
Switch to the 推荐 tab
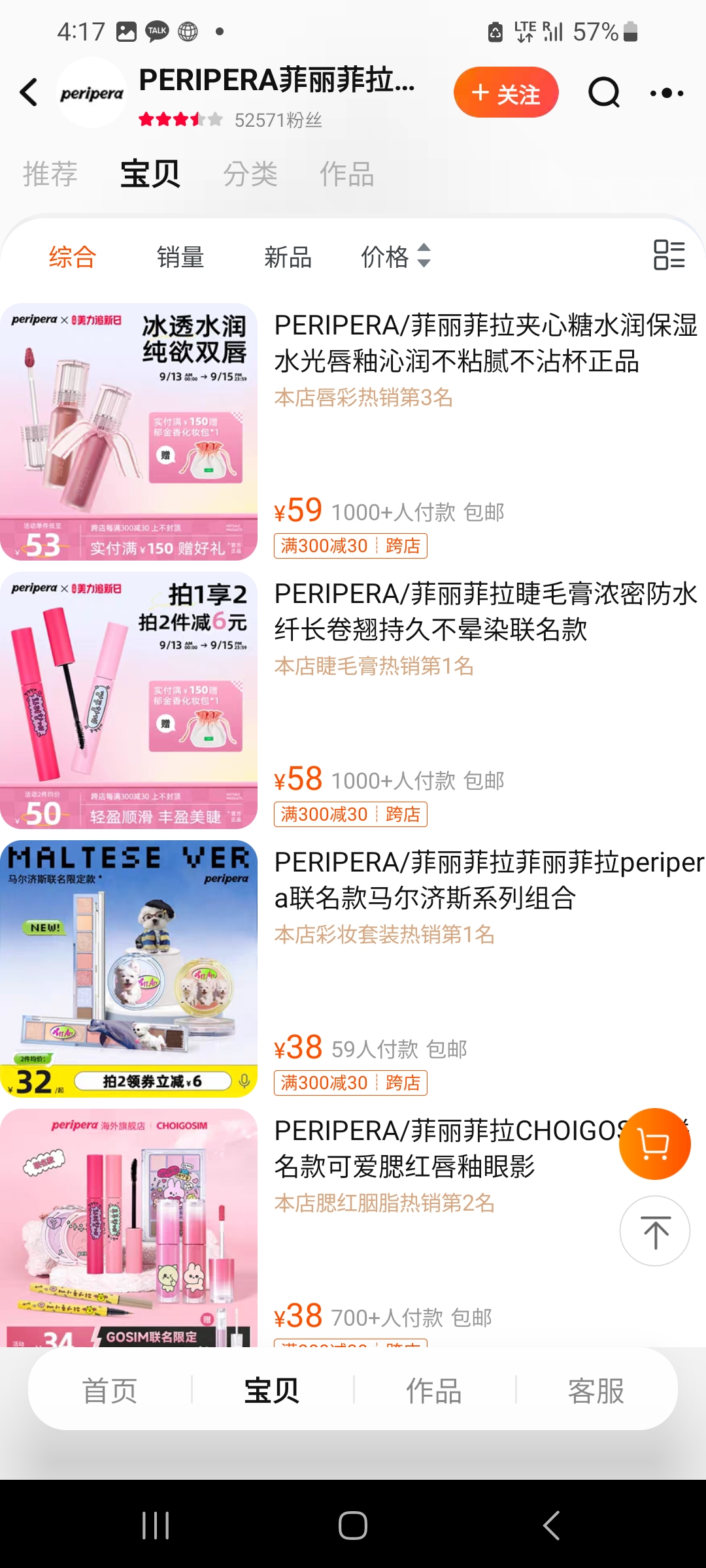(x=50, y=174)
